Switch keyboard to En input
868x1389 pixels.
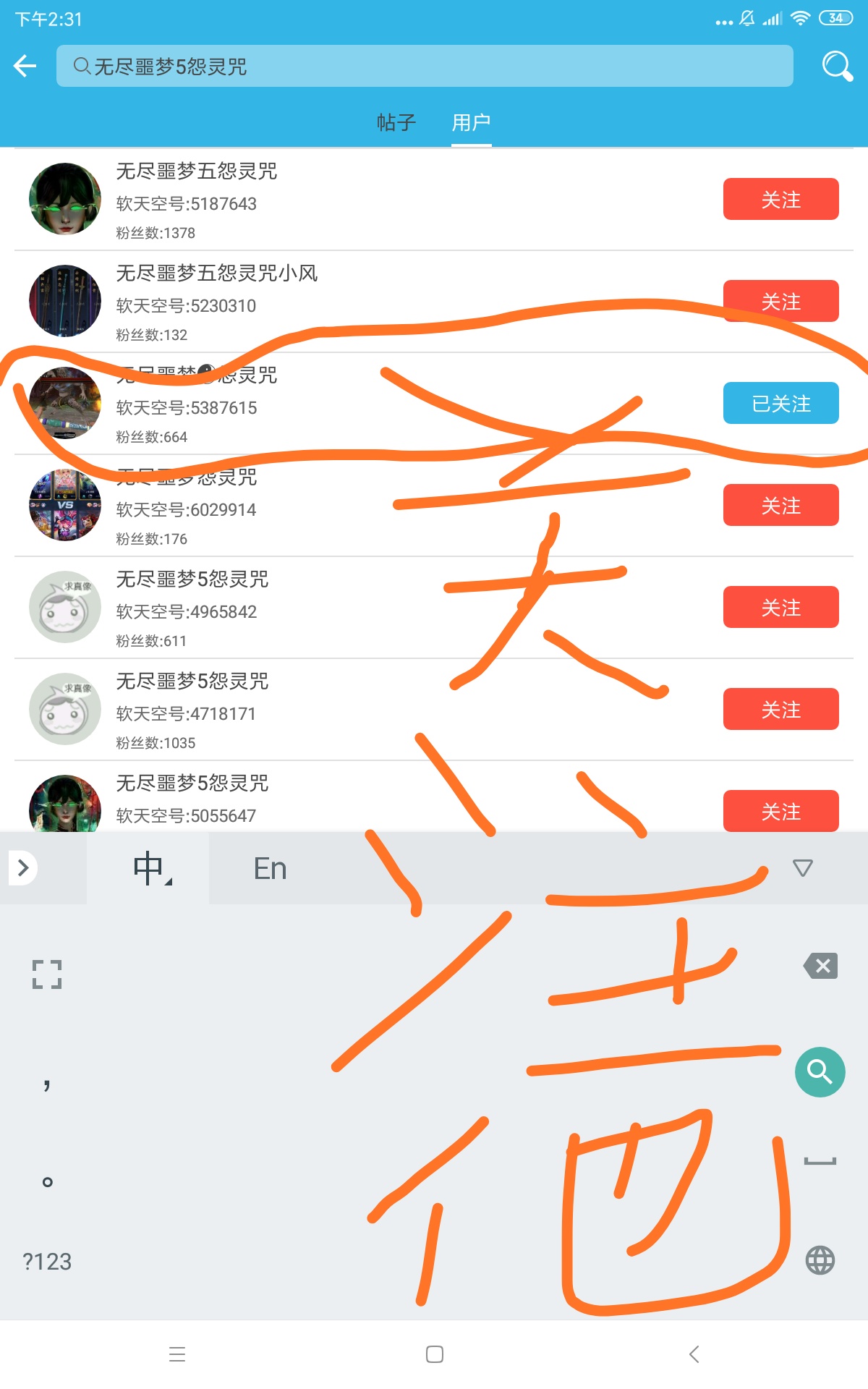coord(271,868)
